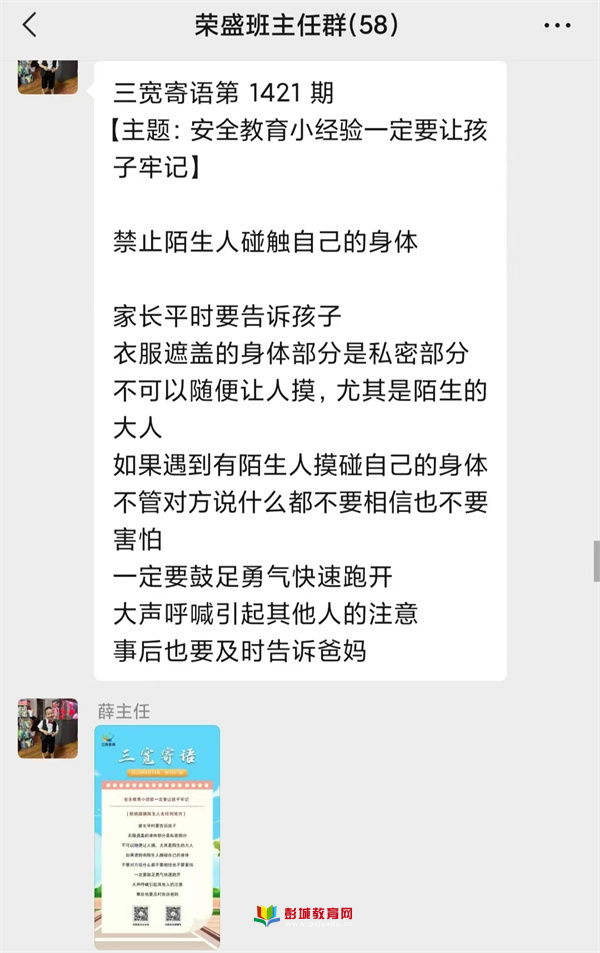Tap 薛主任's avatar next to the poster
The image size is (600, 953).
tap(47, 728)
